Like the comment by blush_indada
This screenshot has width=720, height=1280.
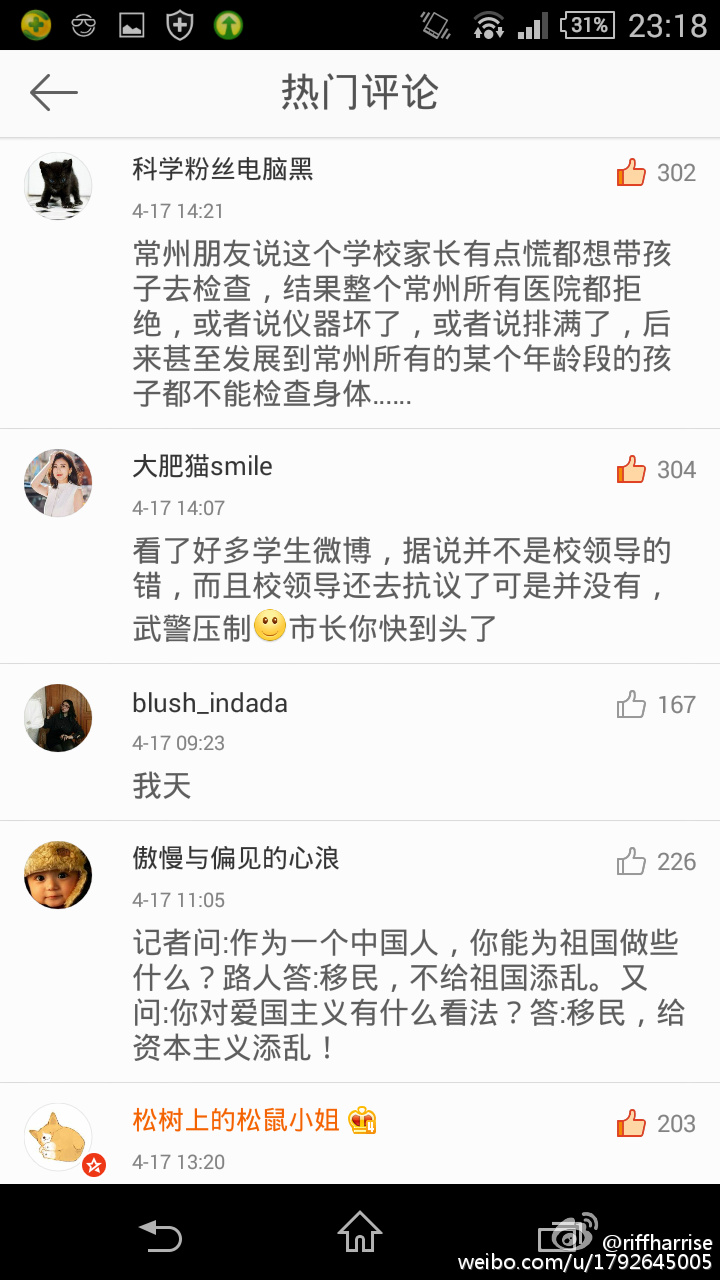pyautogui.click(x=632, y=705)
